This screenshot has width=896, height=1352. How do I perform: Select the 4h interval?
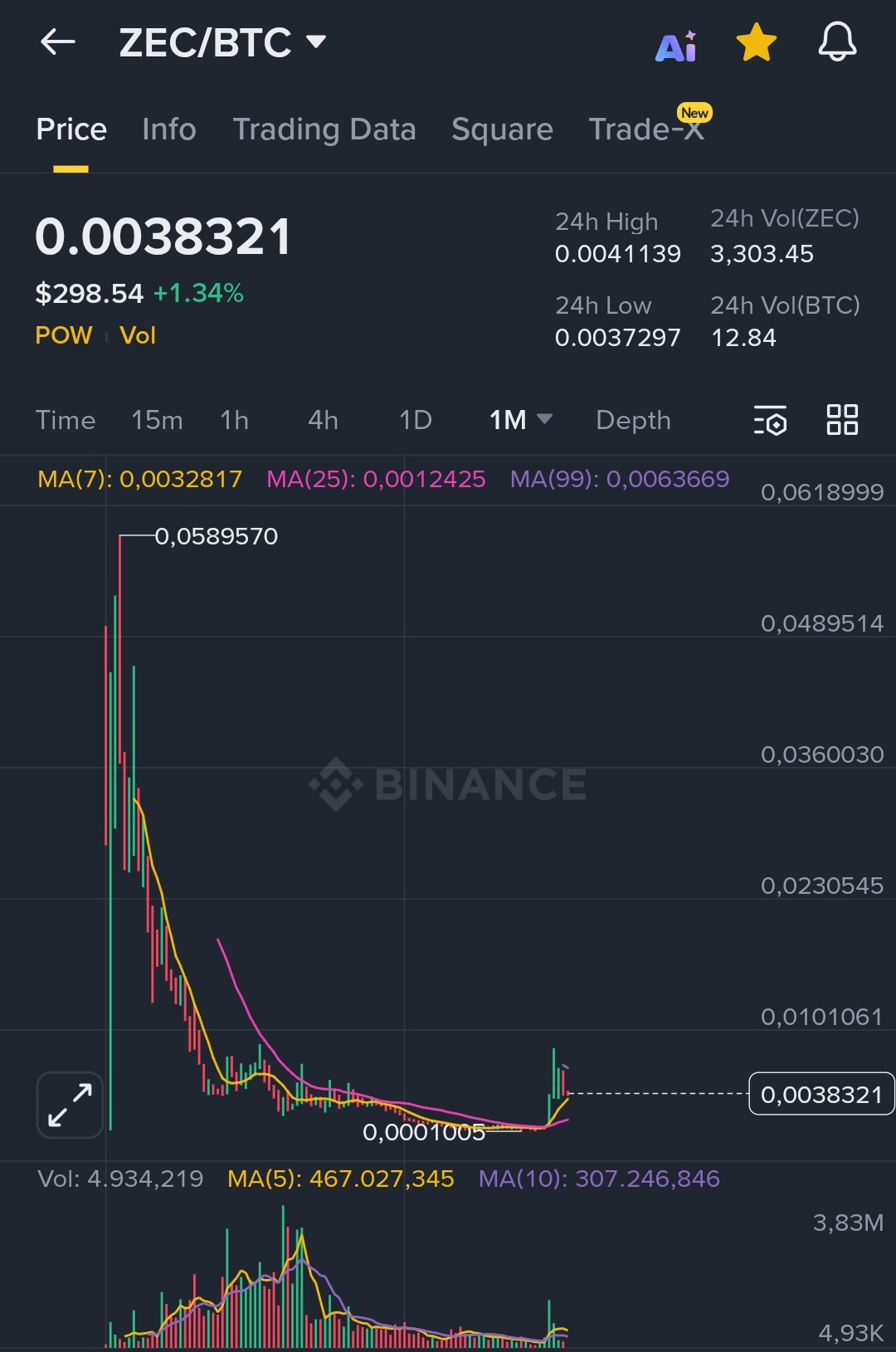[323, 420]
